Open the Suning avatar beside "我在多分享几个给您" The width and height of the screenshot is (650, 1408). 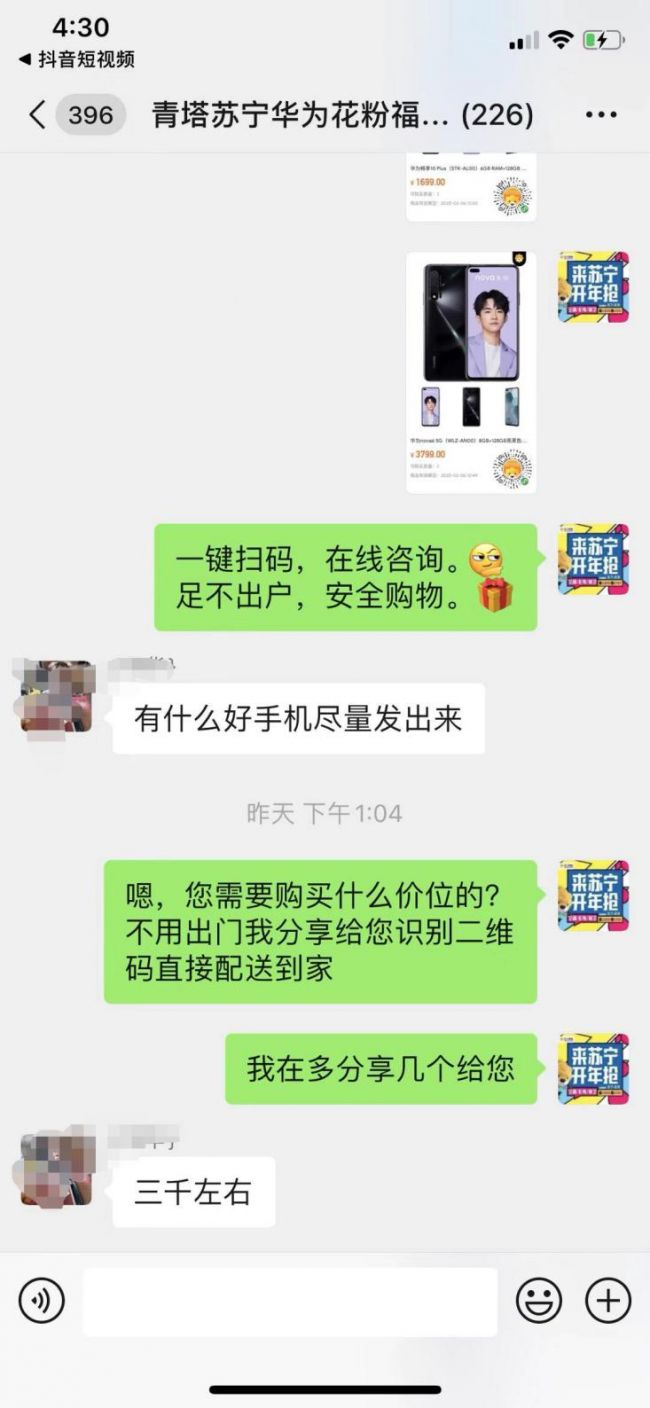pyautogui.click(x=593, y=1069)
